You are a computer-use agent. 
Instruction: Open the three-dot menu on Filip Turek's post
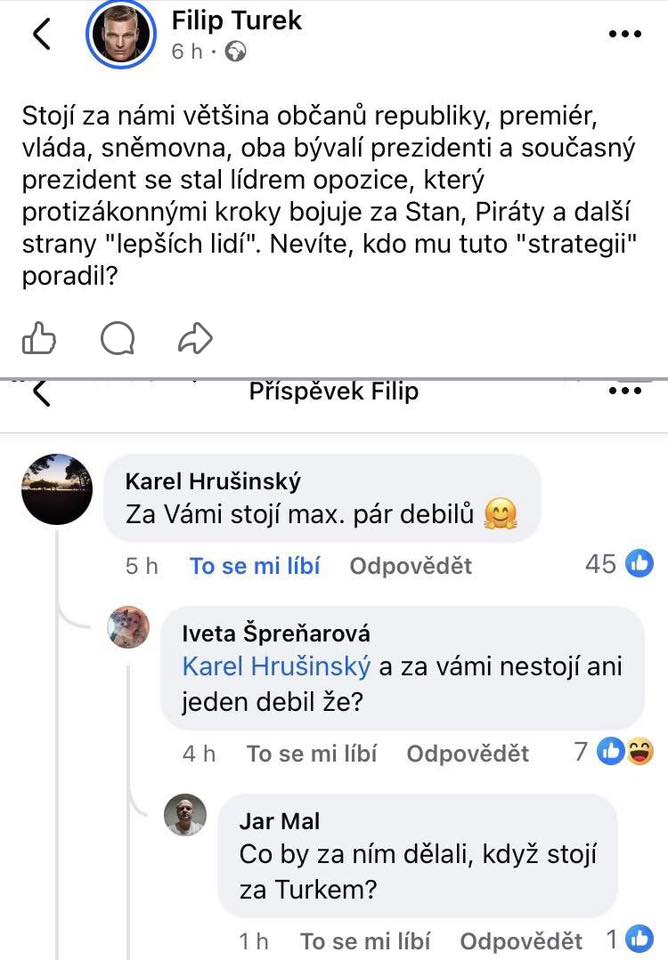pyautogui.click(x=625, y=34)
